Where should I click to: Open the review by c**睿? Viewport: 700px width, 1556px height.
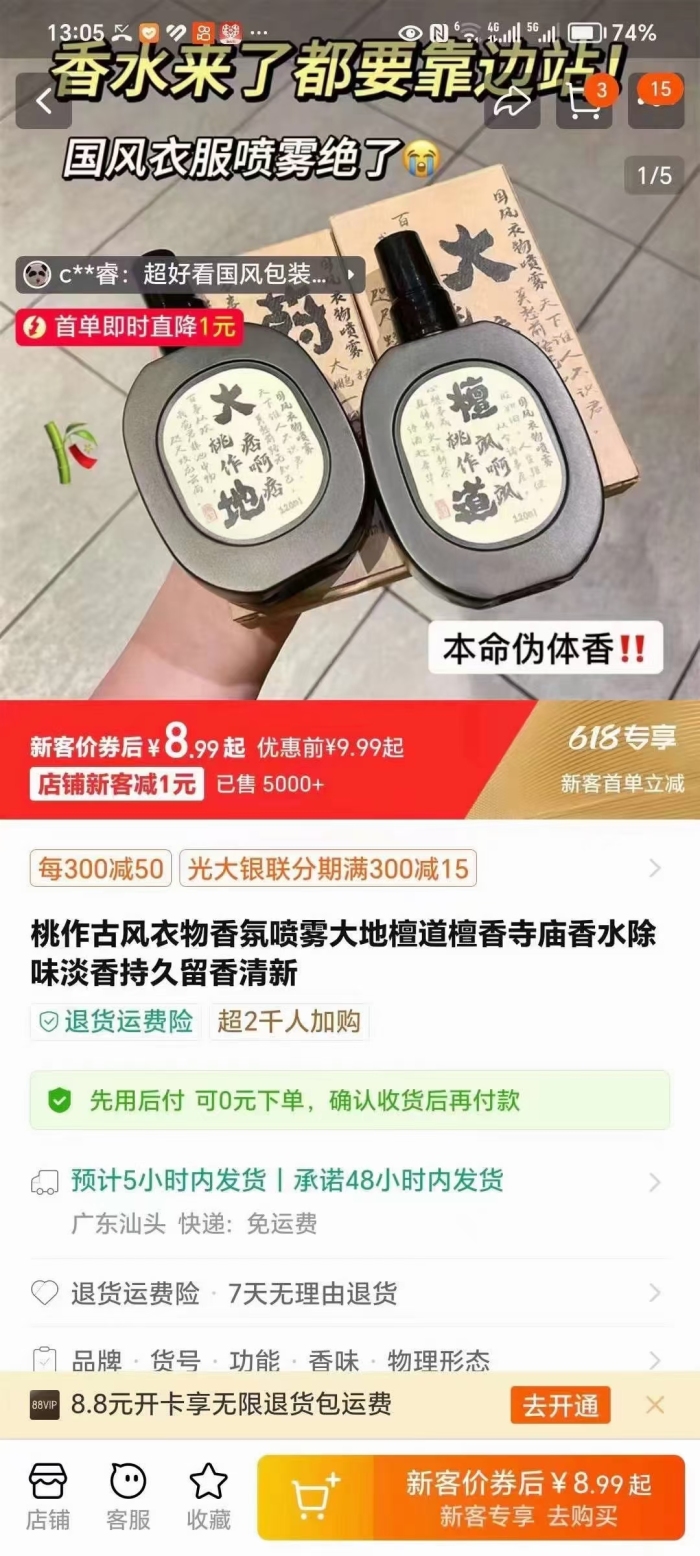coord(190,275)
